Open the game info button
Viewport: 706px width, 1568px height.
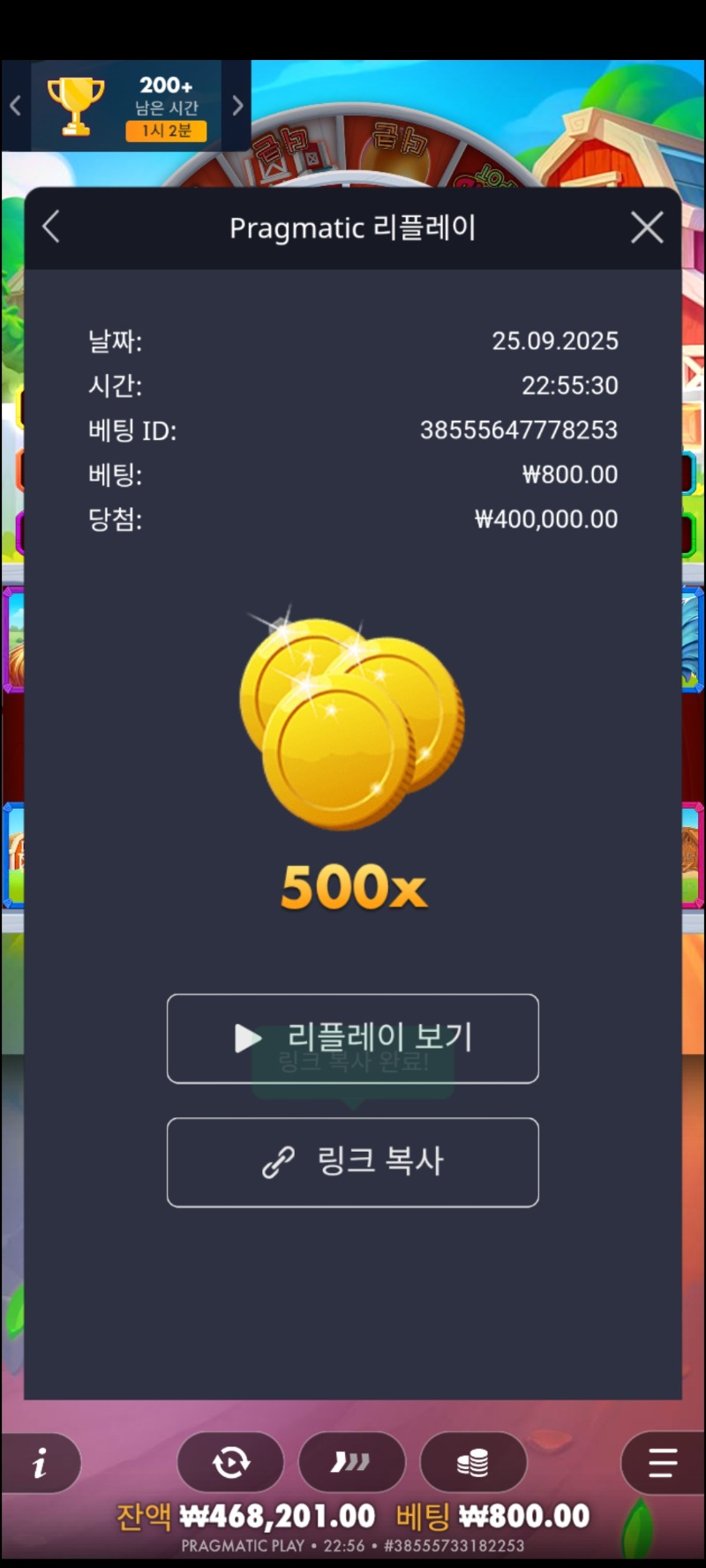[x=40, y=1464]
